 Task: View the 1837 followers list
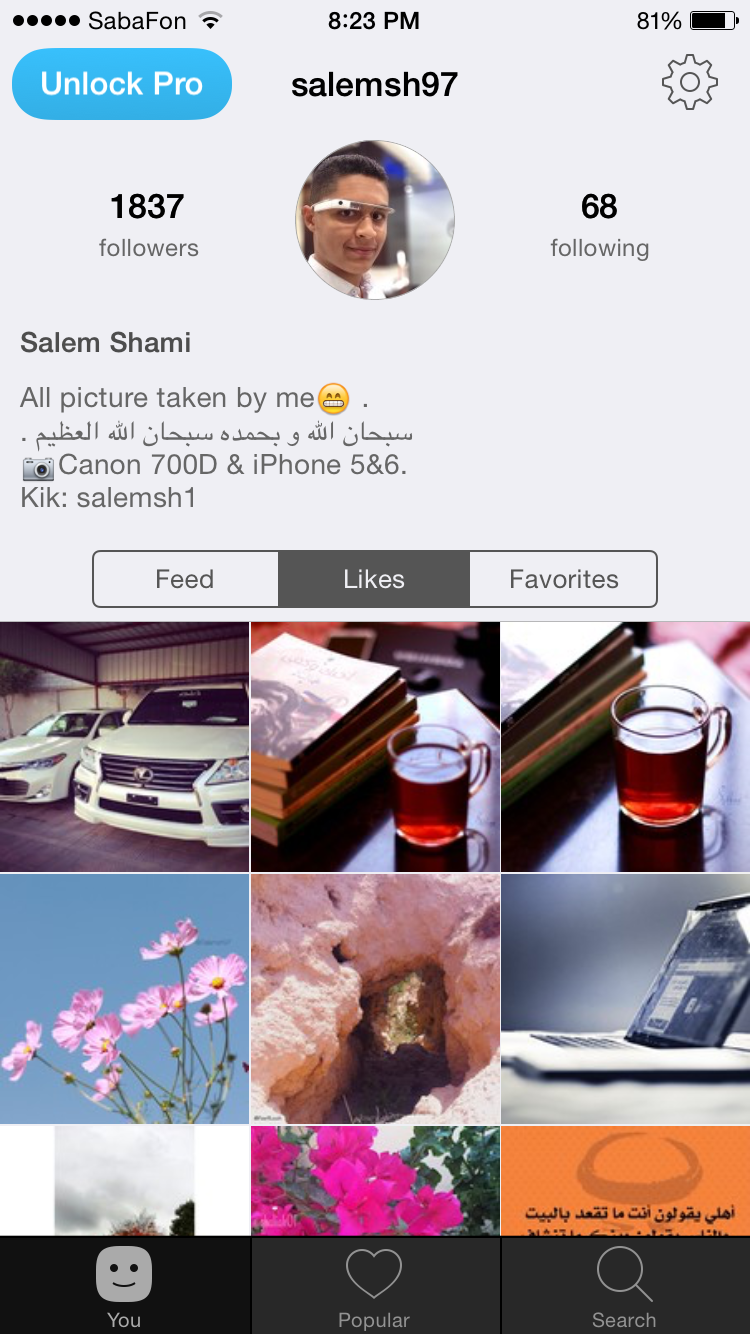tap(148, 224)
